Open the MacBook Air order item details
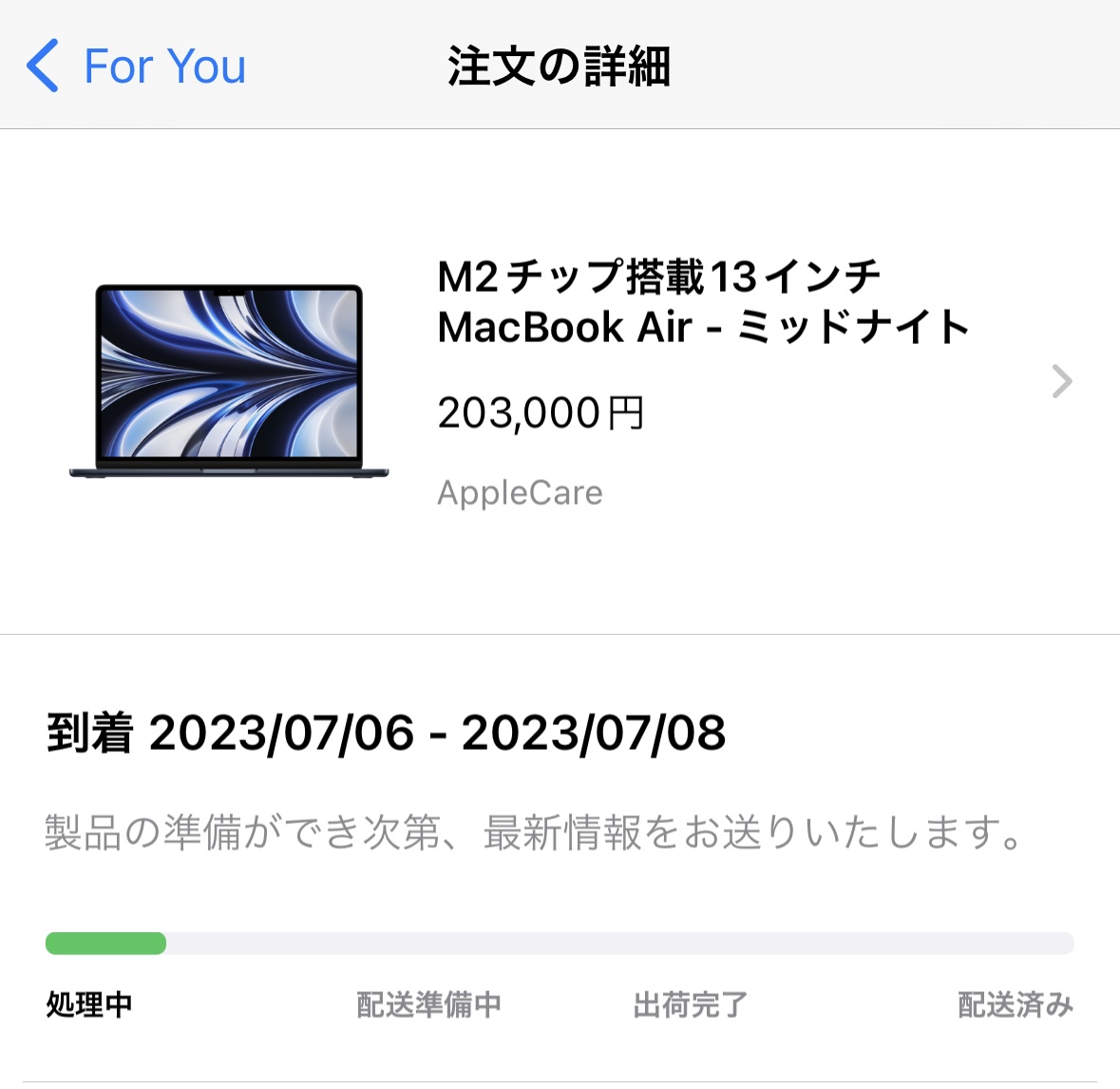Screen dimensions: 1120x1089 pos(1061,382)
